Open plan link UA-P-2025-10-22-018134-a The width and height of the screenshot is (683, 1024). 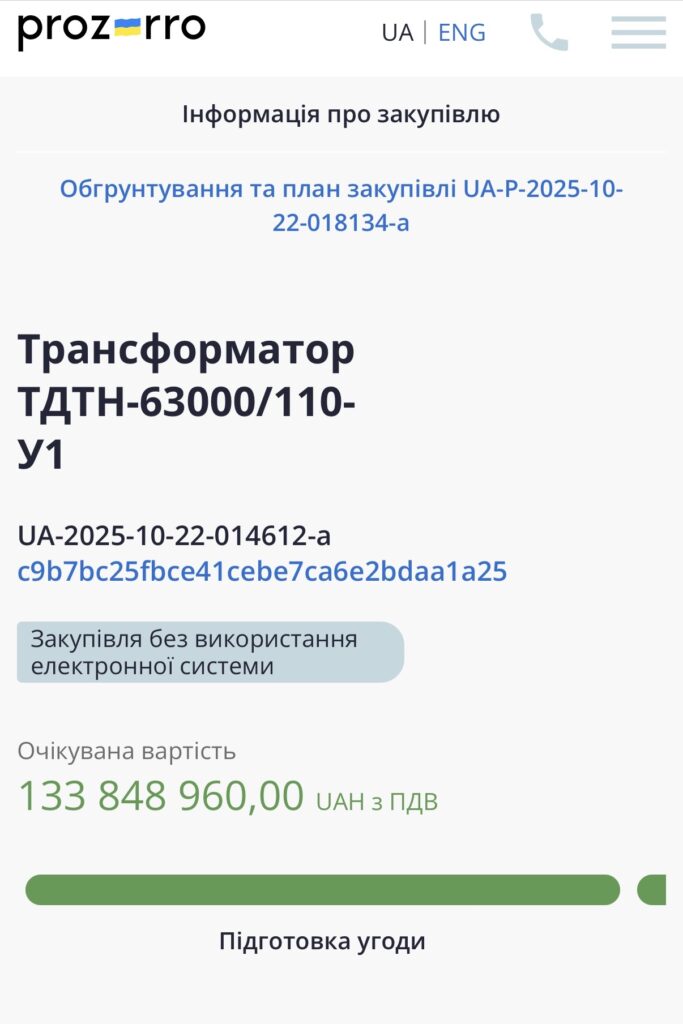(341, 205)
